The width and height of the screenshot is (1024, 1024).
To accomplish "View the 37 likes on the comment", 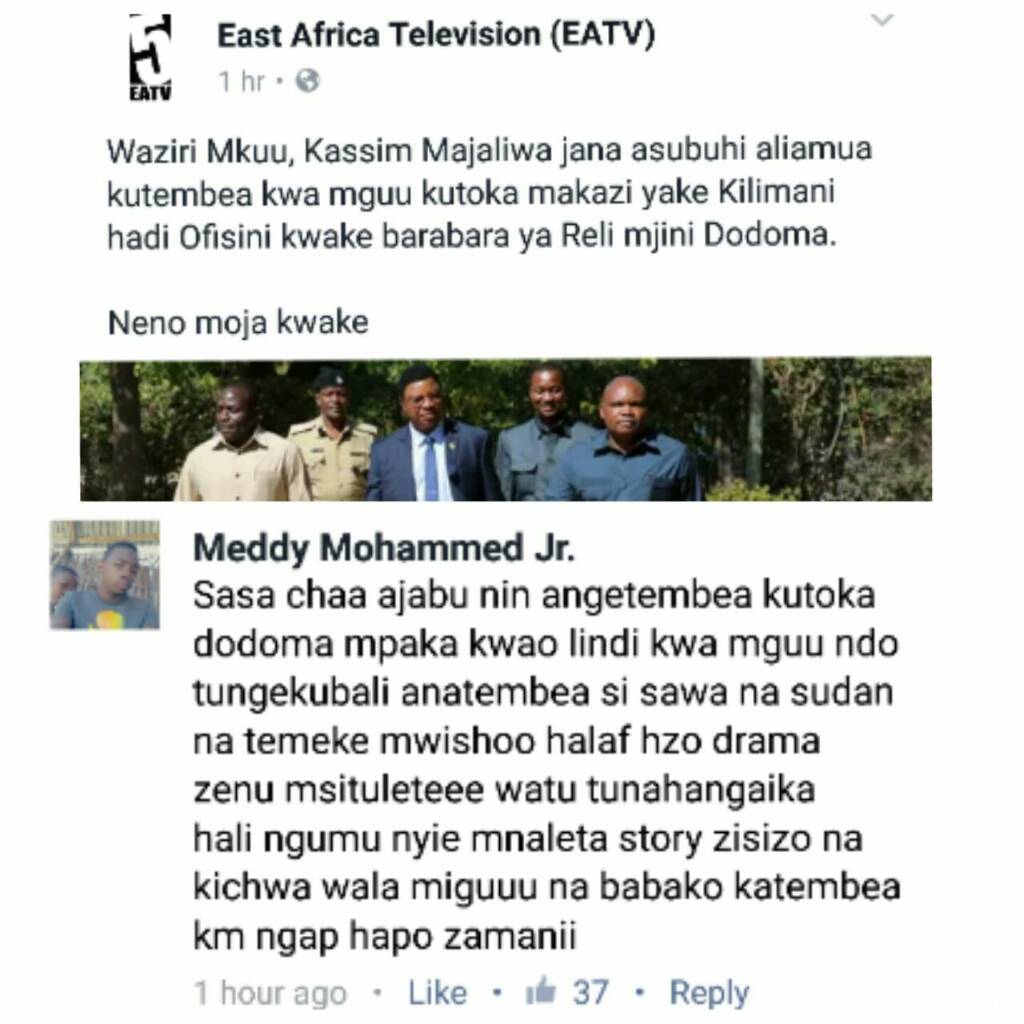I will point(568,992).
